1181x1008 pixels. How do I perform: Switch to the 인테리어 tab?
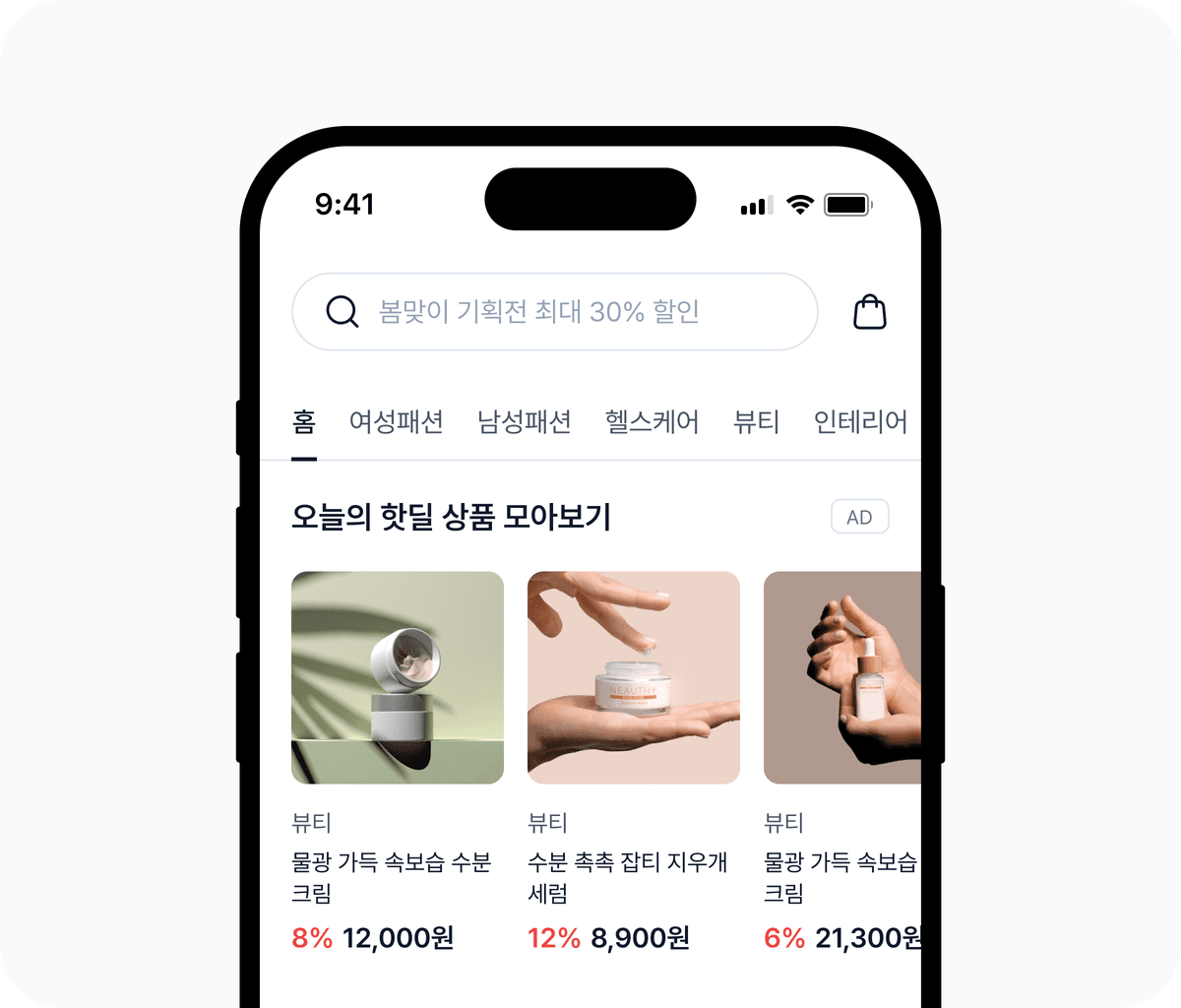click(x=860, y=422)
